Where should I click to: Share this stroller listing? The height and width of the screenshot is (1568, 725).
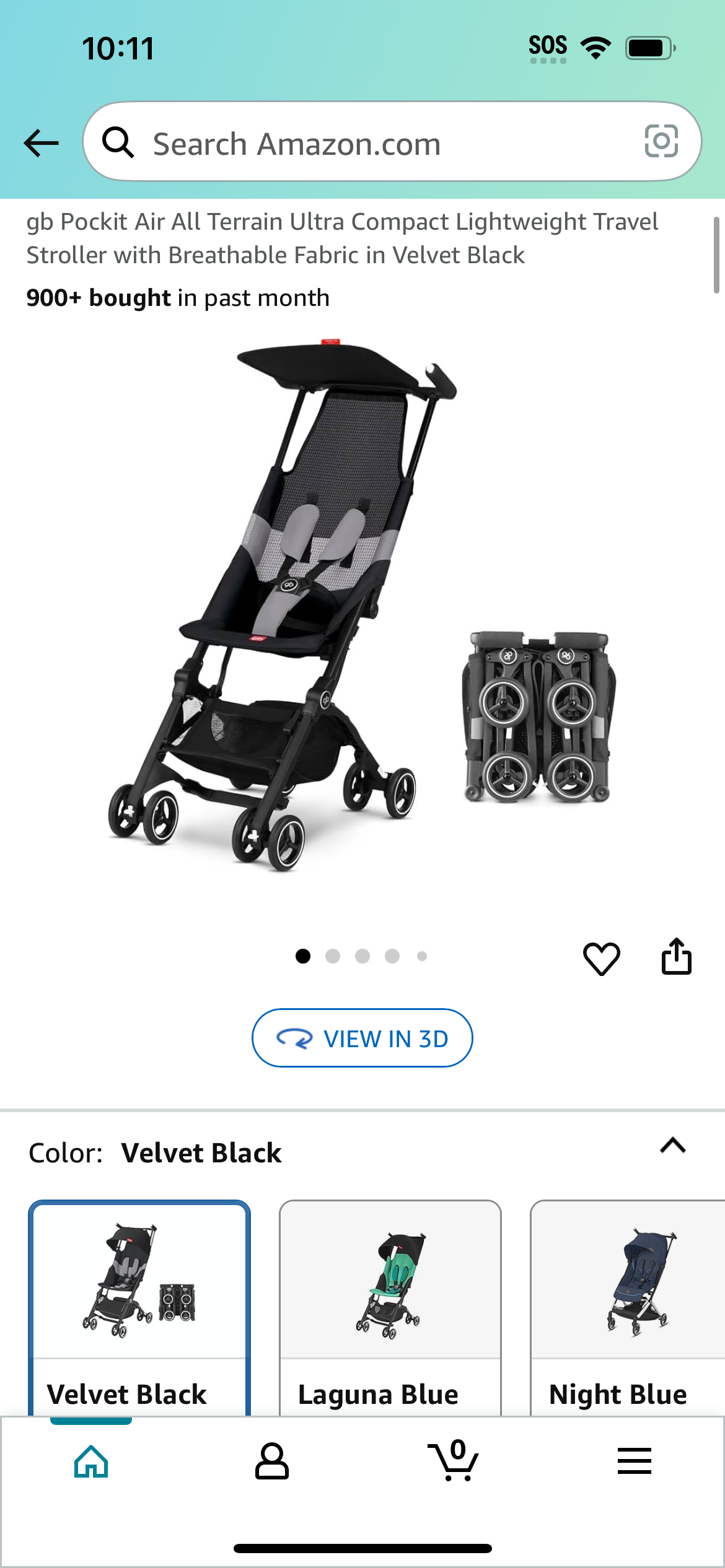point(676,957)
